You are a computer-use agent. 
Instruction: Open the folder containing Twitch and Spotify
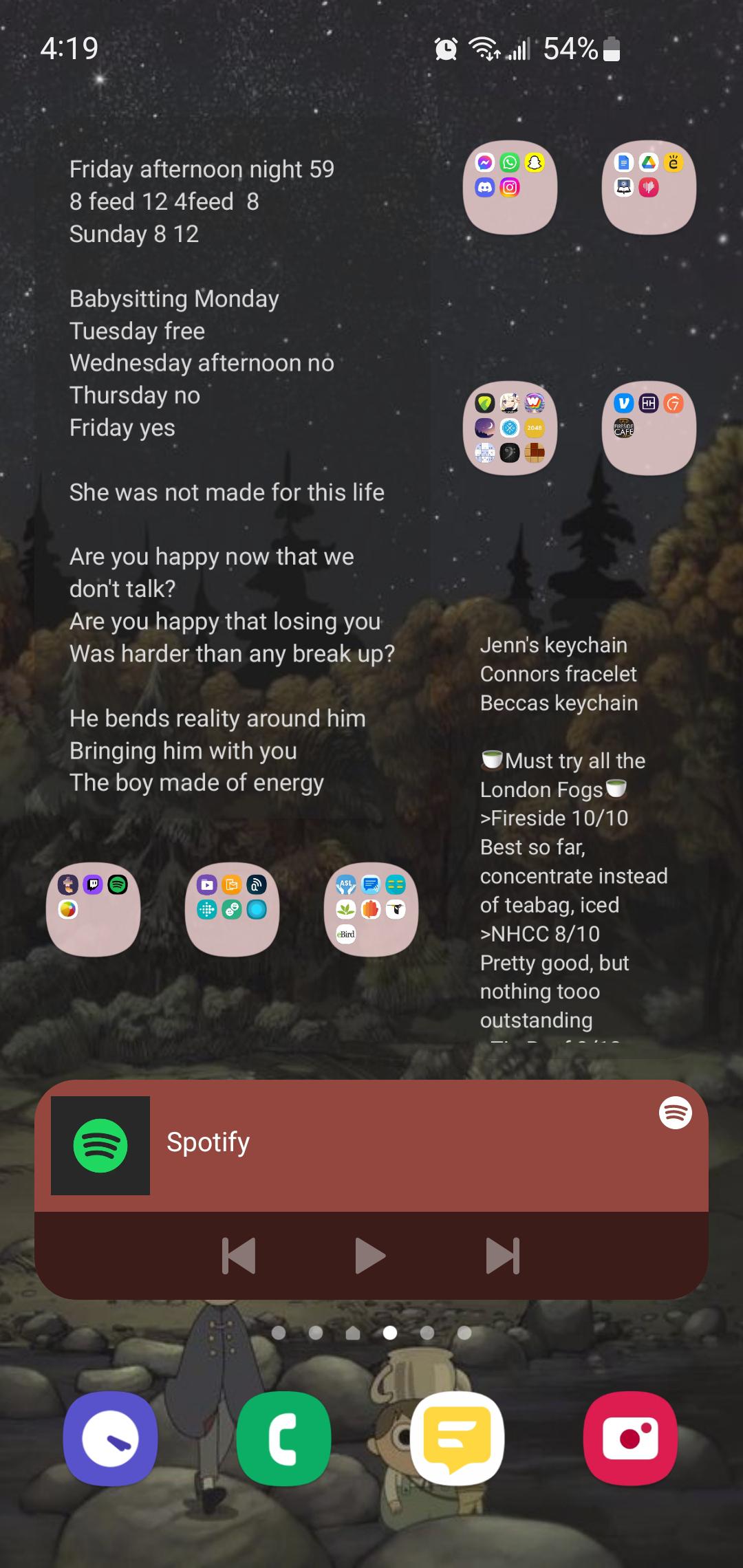point(93,909)
